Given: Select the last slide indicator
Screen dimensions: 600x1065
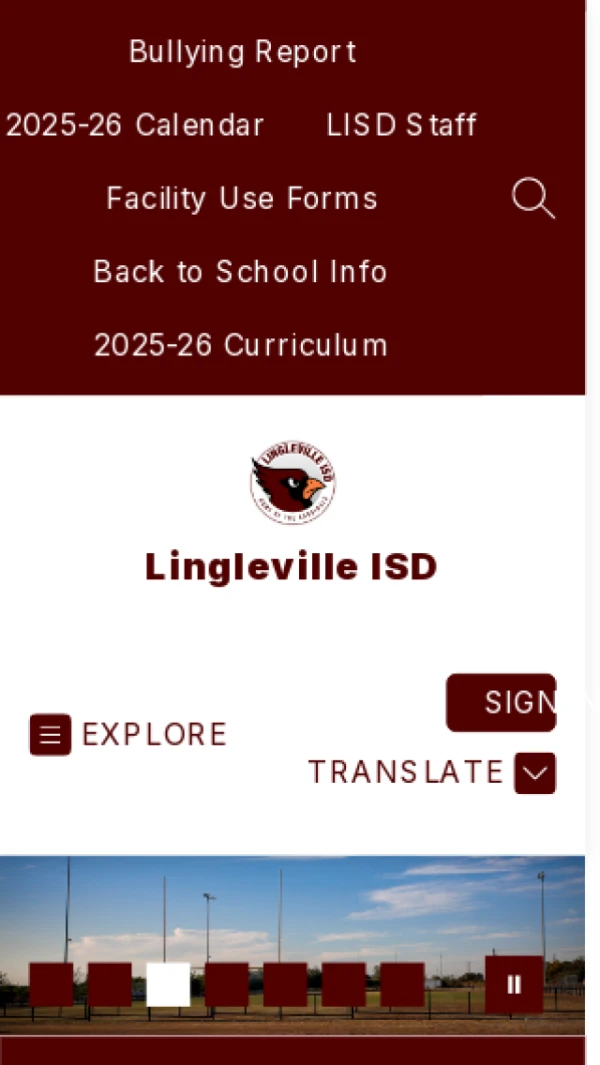Looking at the screenshot, I should 402,985.
